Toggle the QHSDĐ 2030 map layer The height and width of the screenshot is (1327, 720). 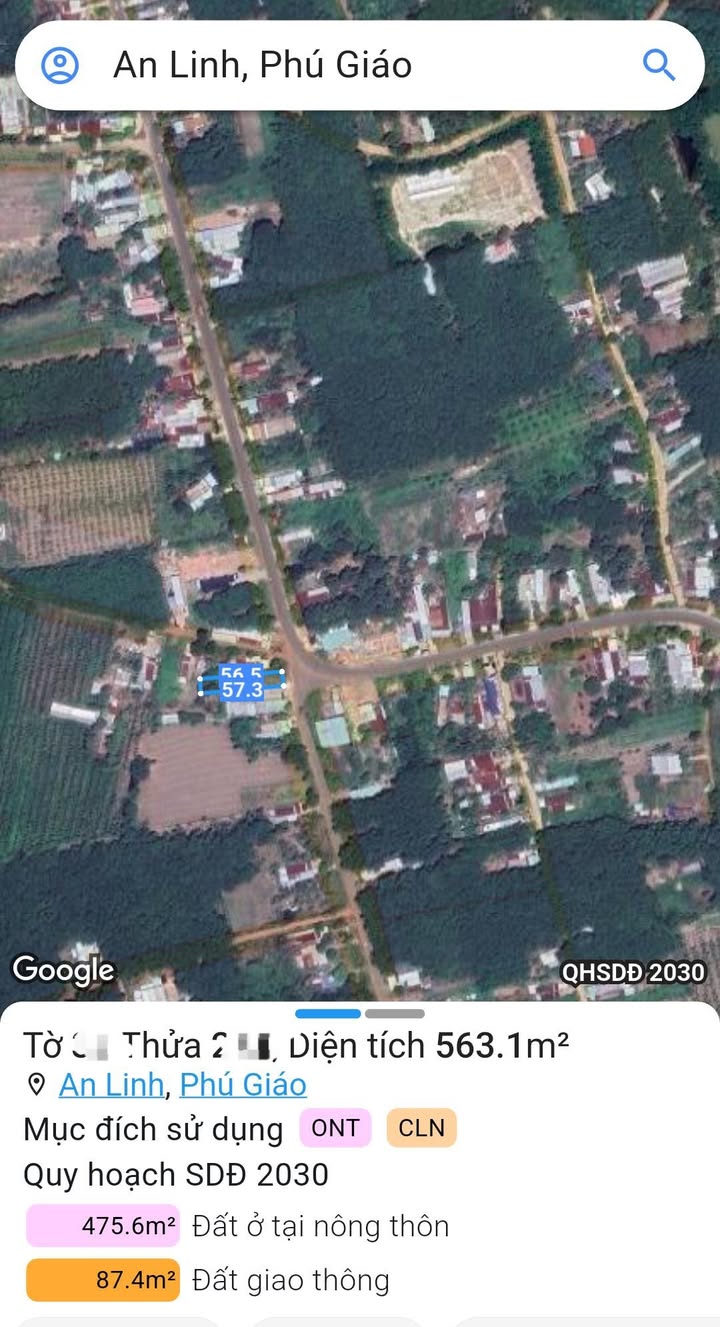pos(632,972)
